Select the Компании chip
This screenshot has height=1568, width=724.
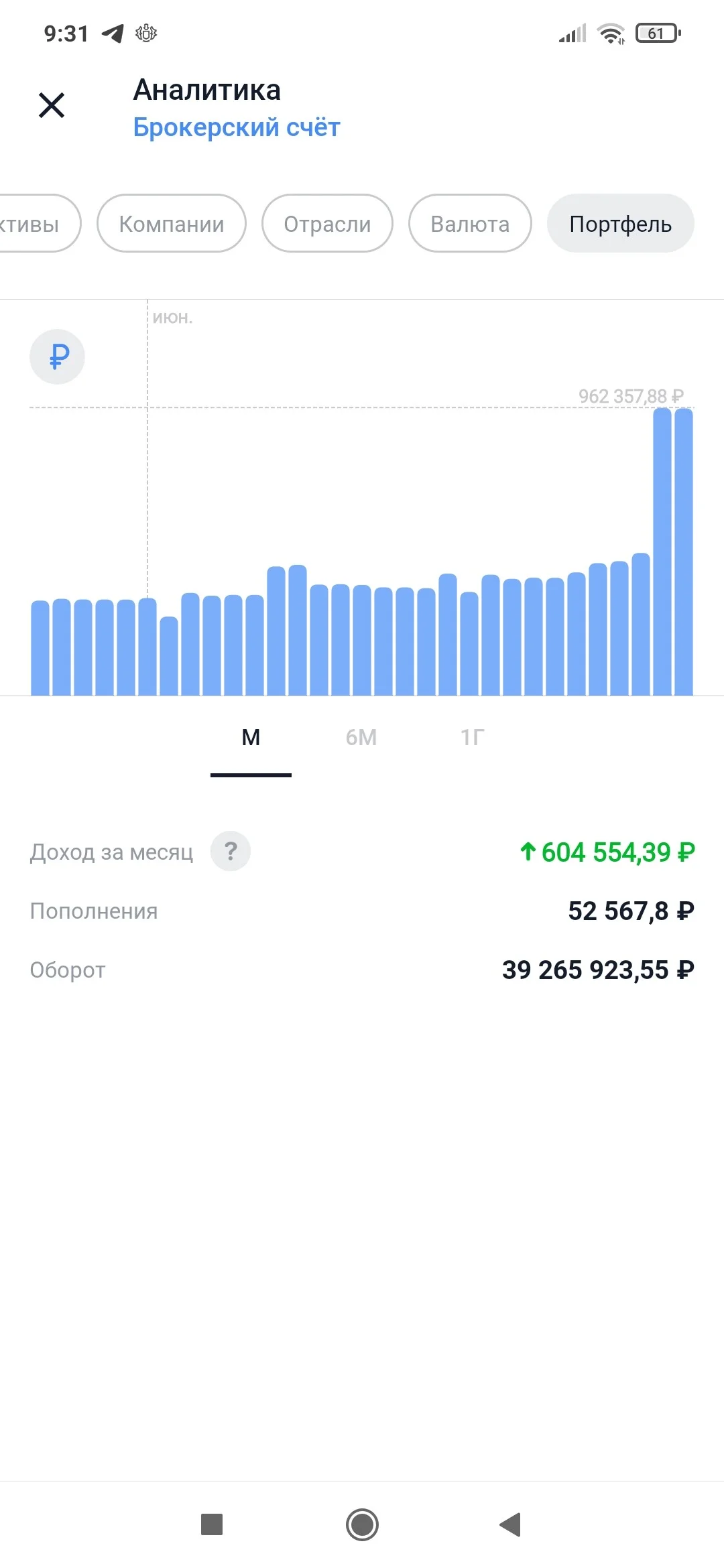pos(172,223)
